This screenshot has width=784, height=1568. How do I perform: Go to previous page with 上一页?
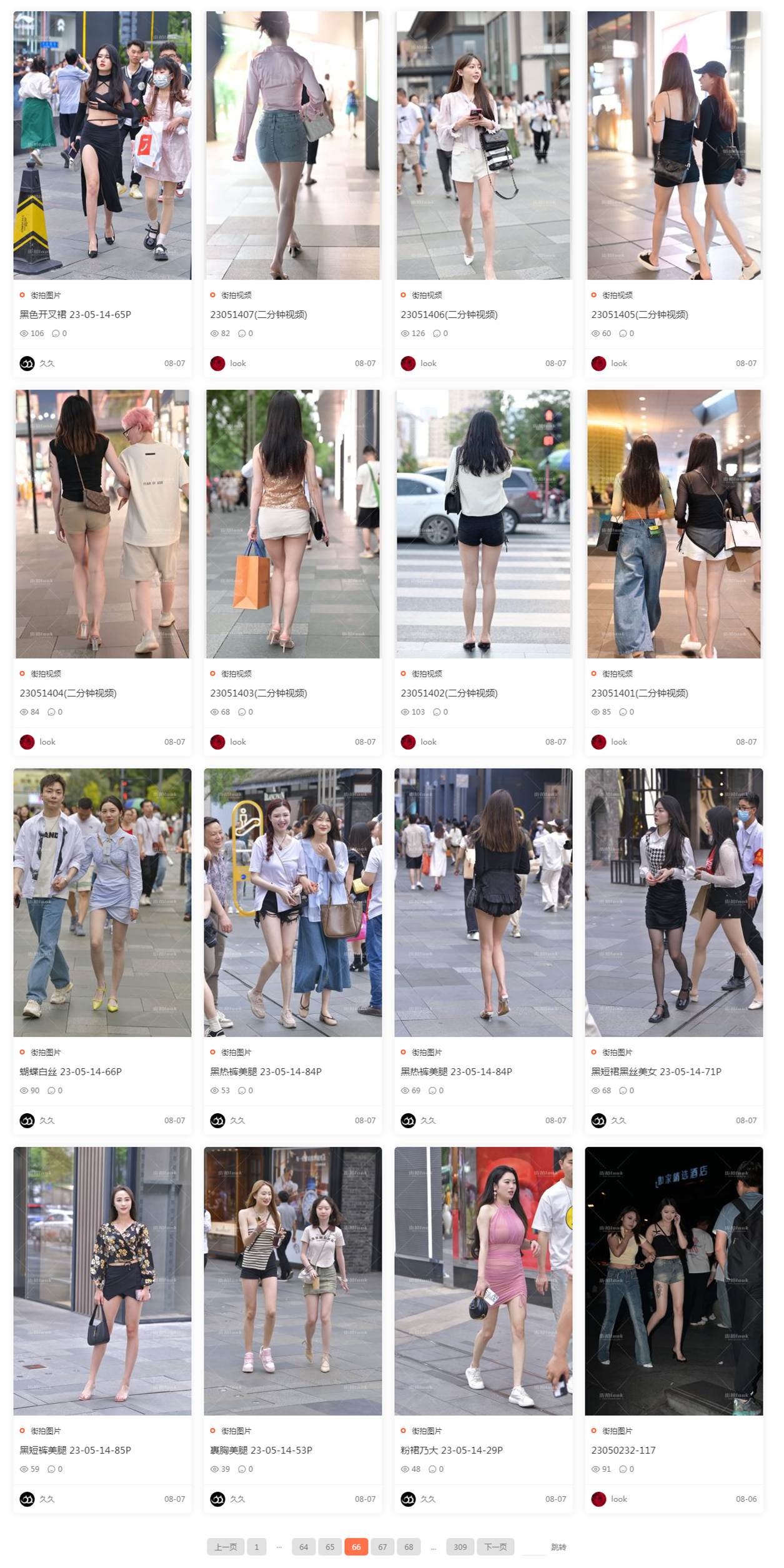[226, 1547]
